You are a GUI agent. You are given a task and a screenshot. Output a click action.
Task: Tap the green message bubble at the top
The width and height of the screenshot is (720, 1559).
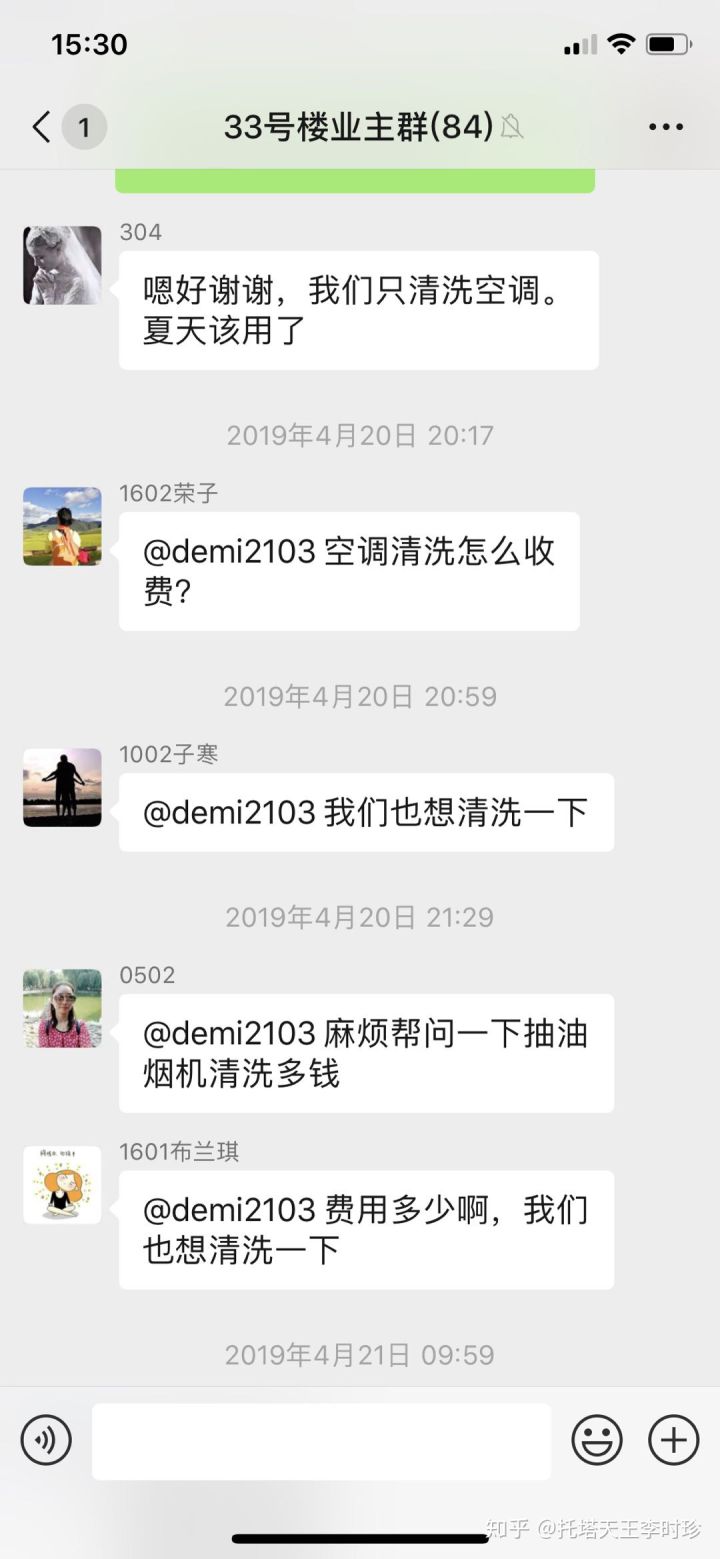pos(360,180)
